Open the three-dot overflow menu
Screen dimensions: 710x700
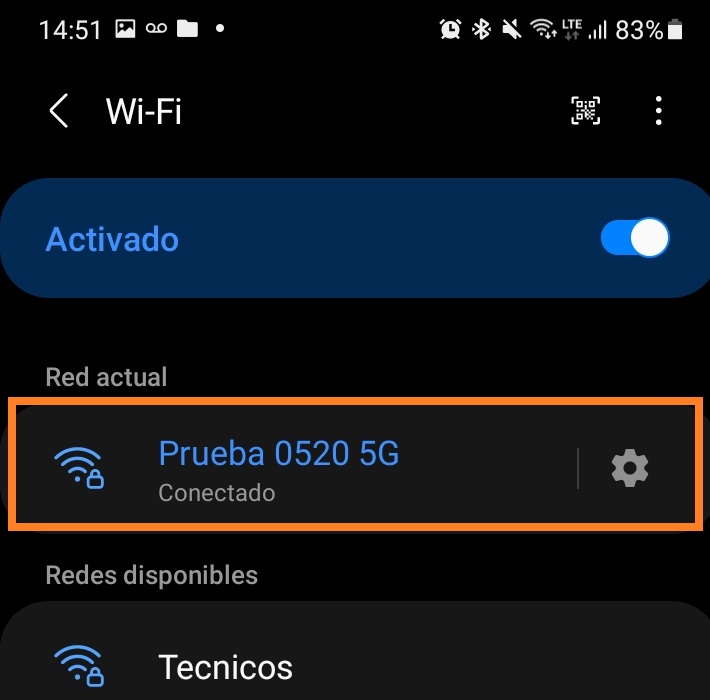(x=658, y=111)
